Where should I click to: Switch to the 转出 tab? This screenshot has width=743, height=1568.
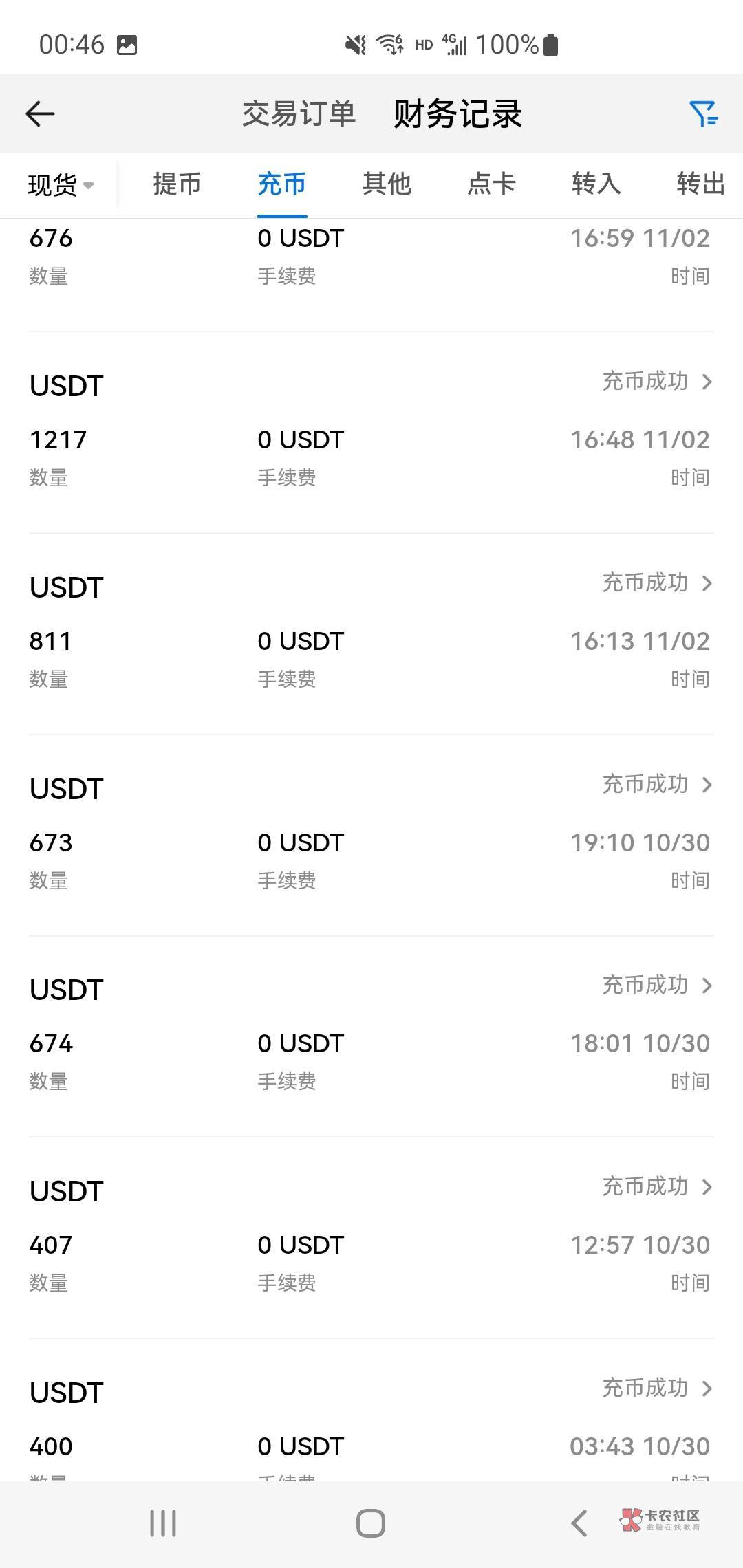pos(700,184)
